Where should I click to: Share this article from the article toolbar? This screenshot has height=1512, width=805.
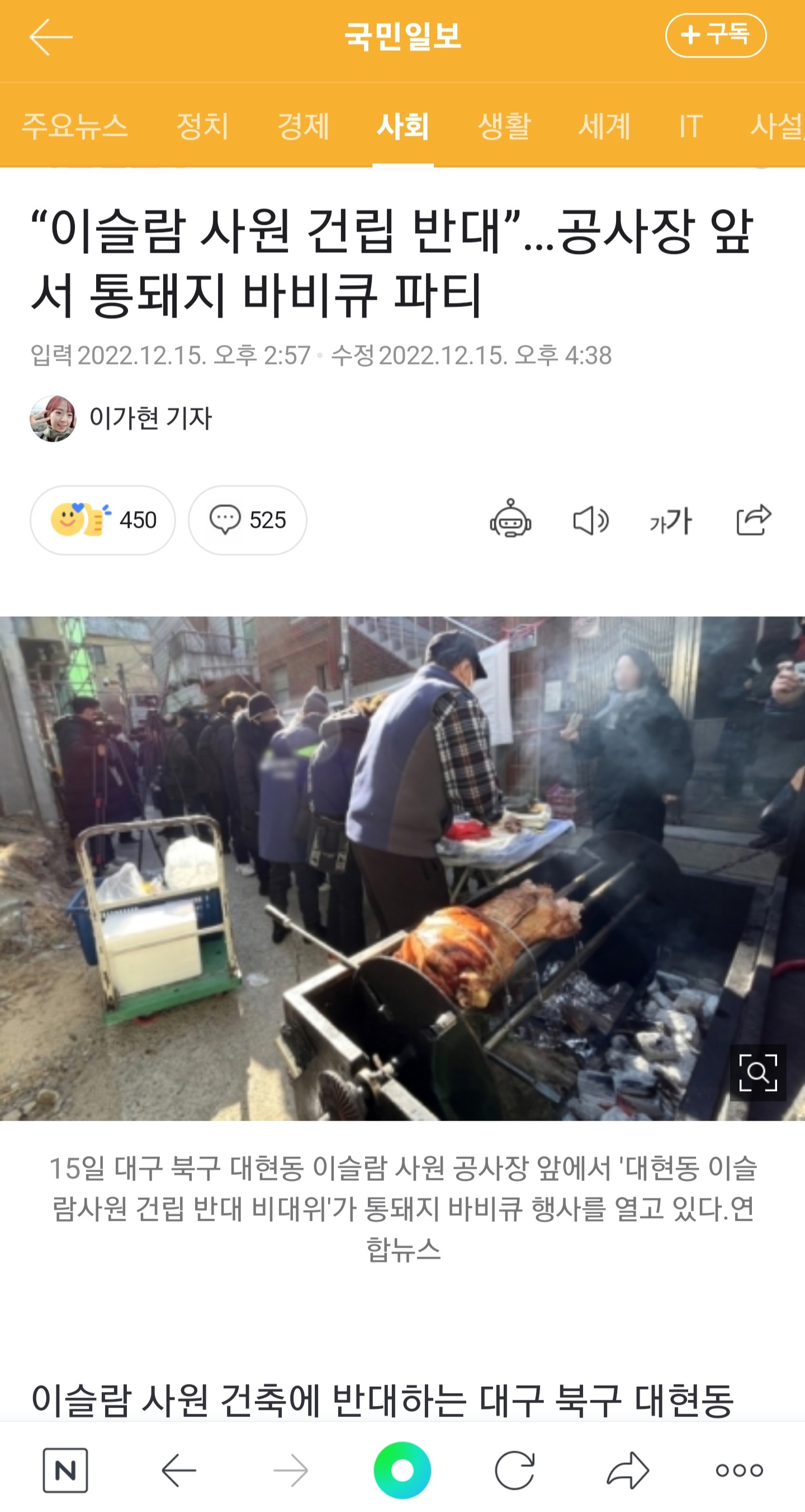tap(754, 519)
